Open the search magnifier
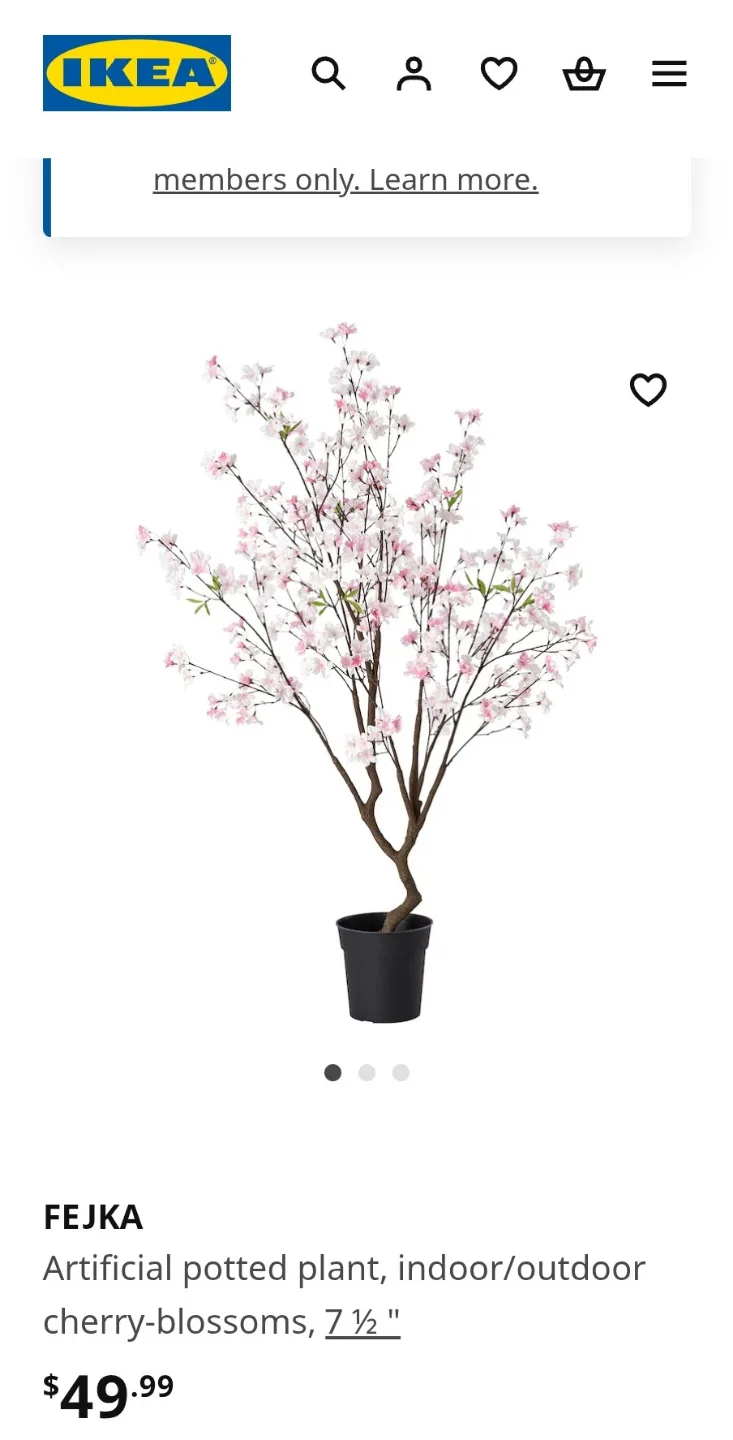The width and height of the screenshot is (733, 1440). click(x=328, y=73)
